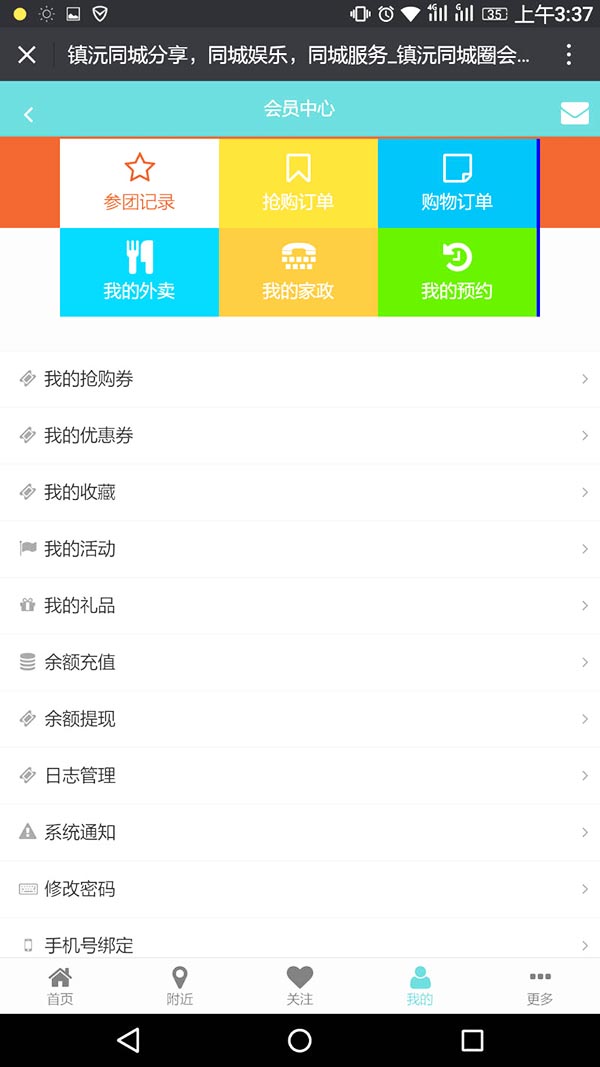Open 我的活动 row
The height and width of the screenshot is (1067, 600).
(x=300, y=549)
